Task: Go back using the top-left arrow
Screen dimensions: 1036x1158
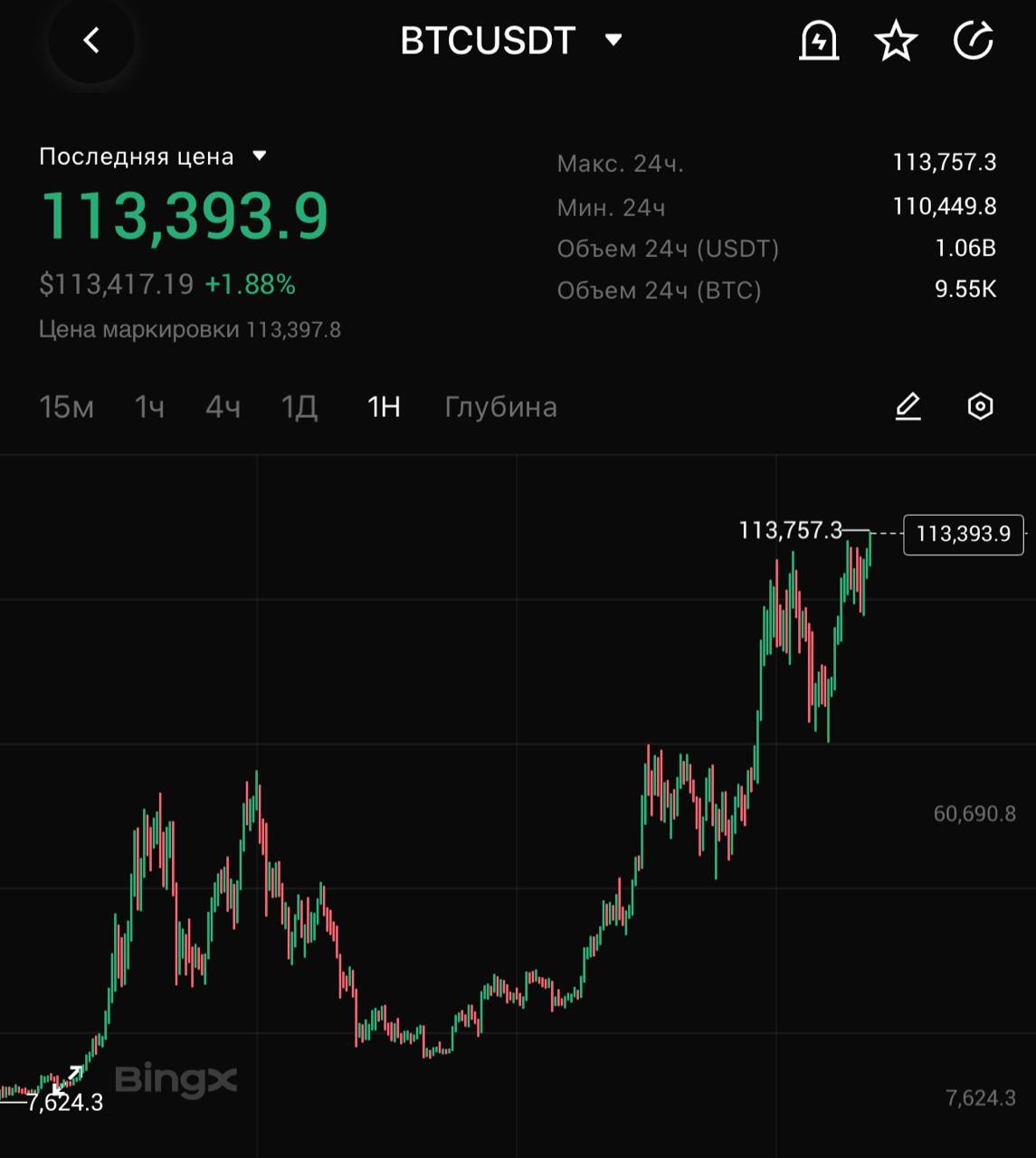Action: point(91,41)
